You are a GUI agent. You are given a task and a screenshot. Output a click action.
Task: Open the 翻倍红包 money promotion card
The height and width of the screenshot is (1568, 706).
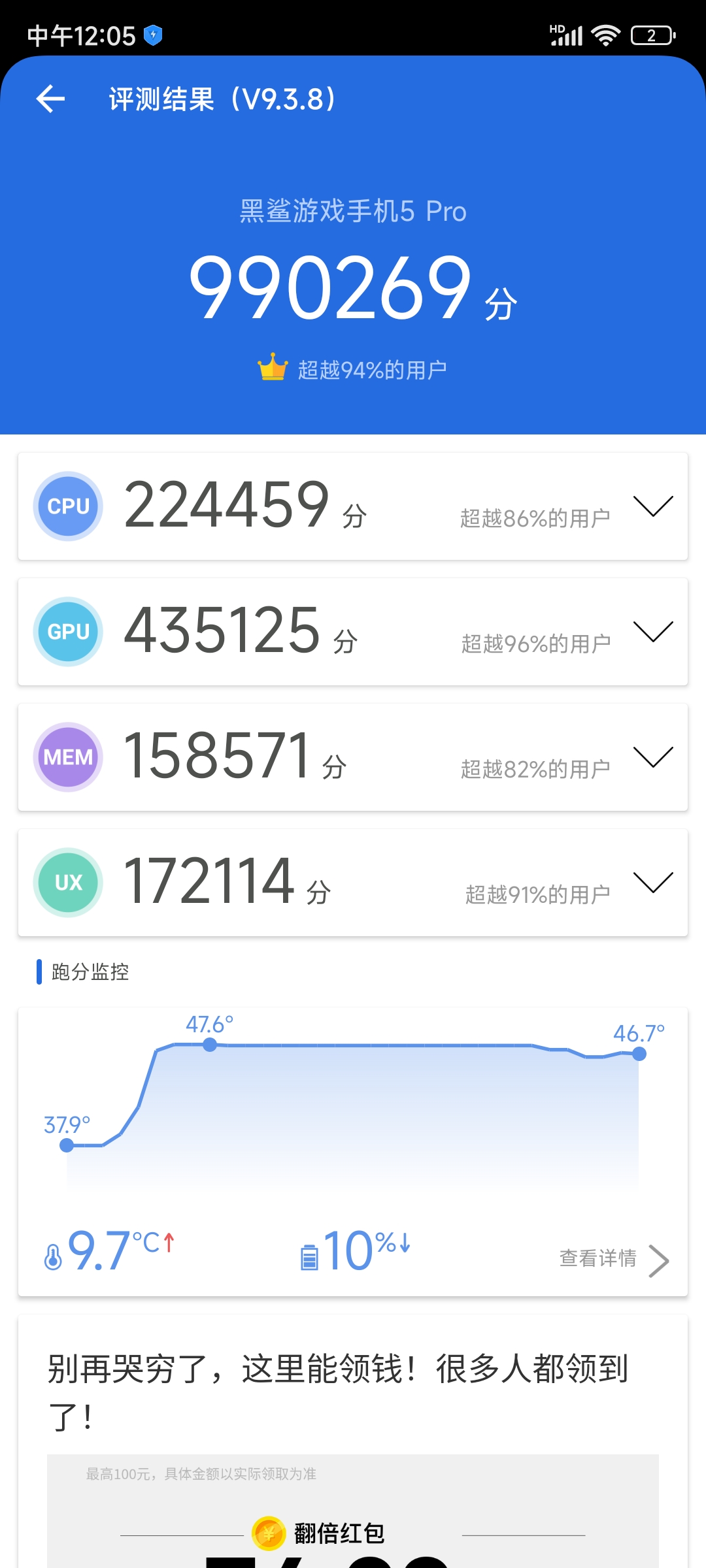pos(353,1509)
